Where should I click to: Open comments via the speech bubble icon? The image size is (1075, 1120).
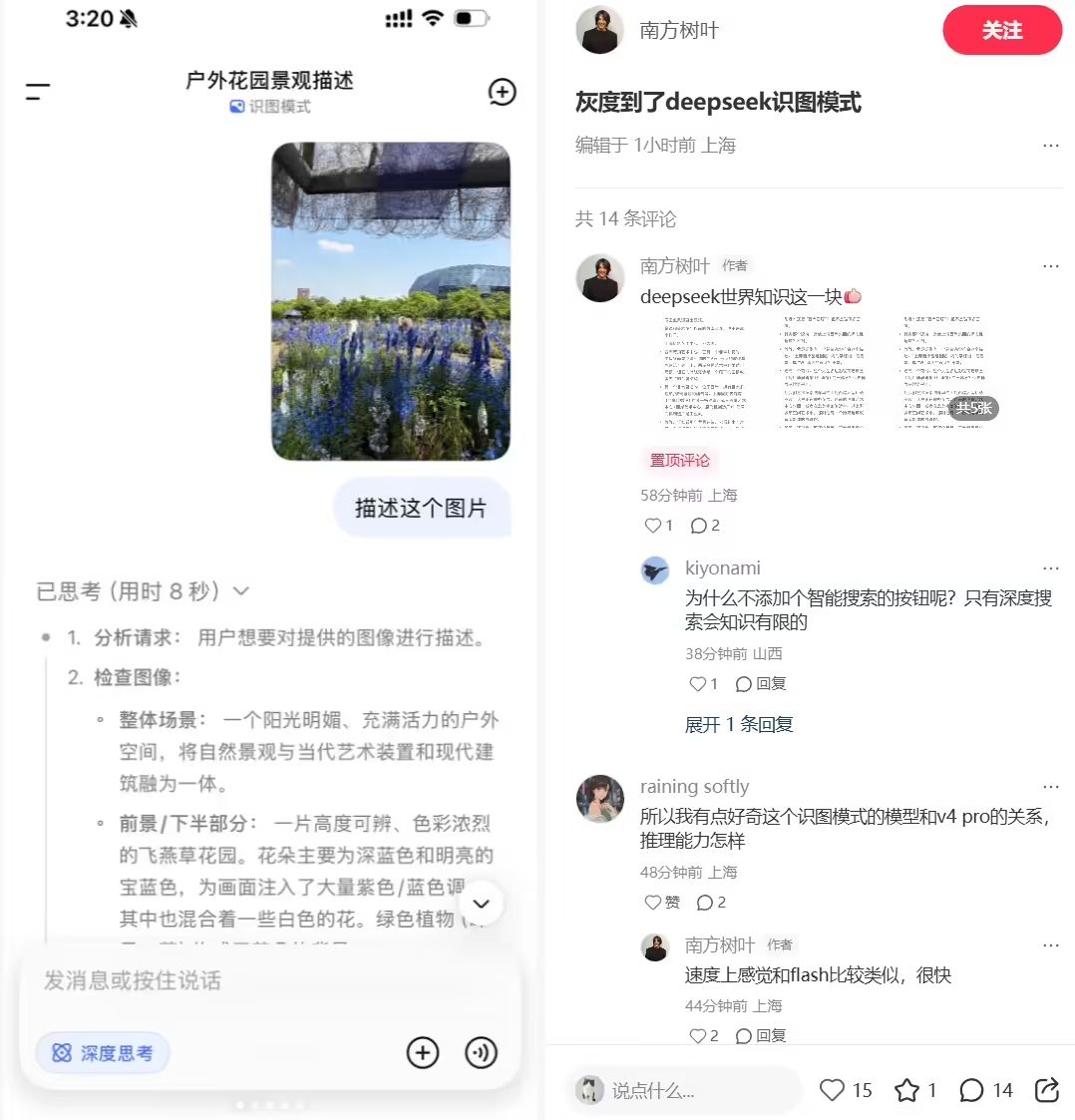(972, 1089)
